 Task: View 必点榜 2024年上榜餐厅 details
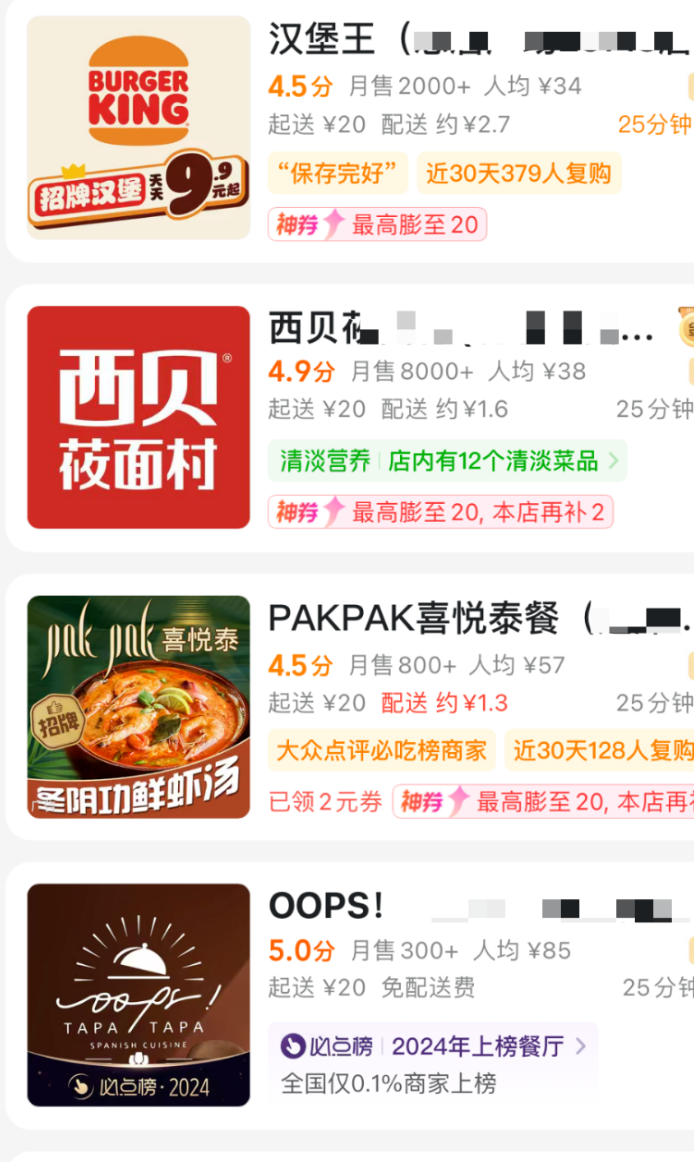433,1046
